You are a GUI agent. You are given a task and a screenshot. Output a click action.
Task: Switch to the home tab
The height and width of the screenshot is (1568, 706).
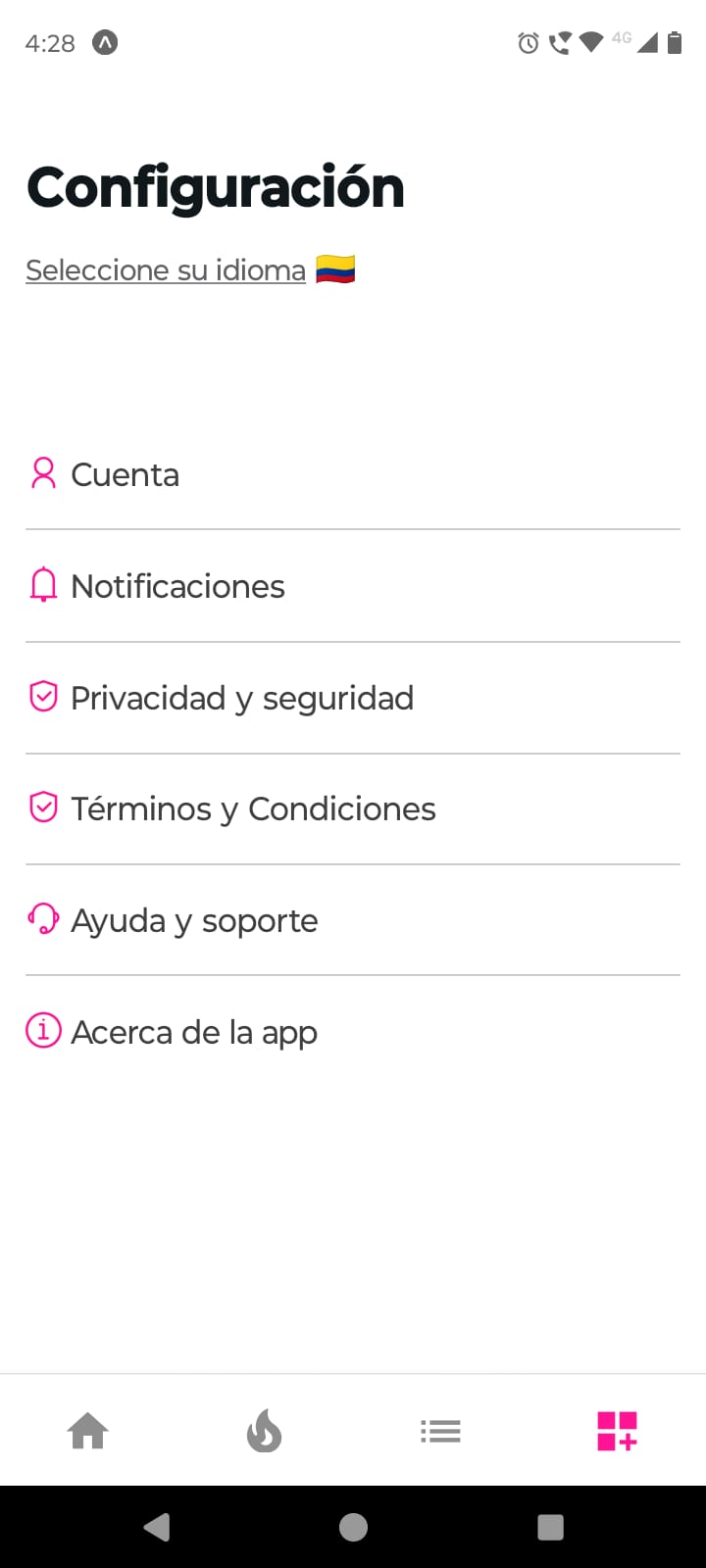88,1431
